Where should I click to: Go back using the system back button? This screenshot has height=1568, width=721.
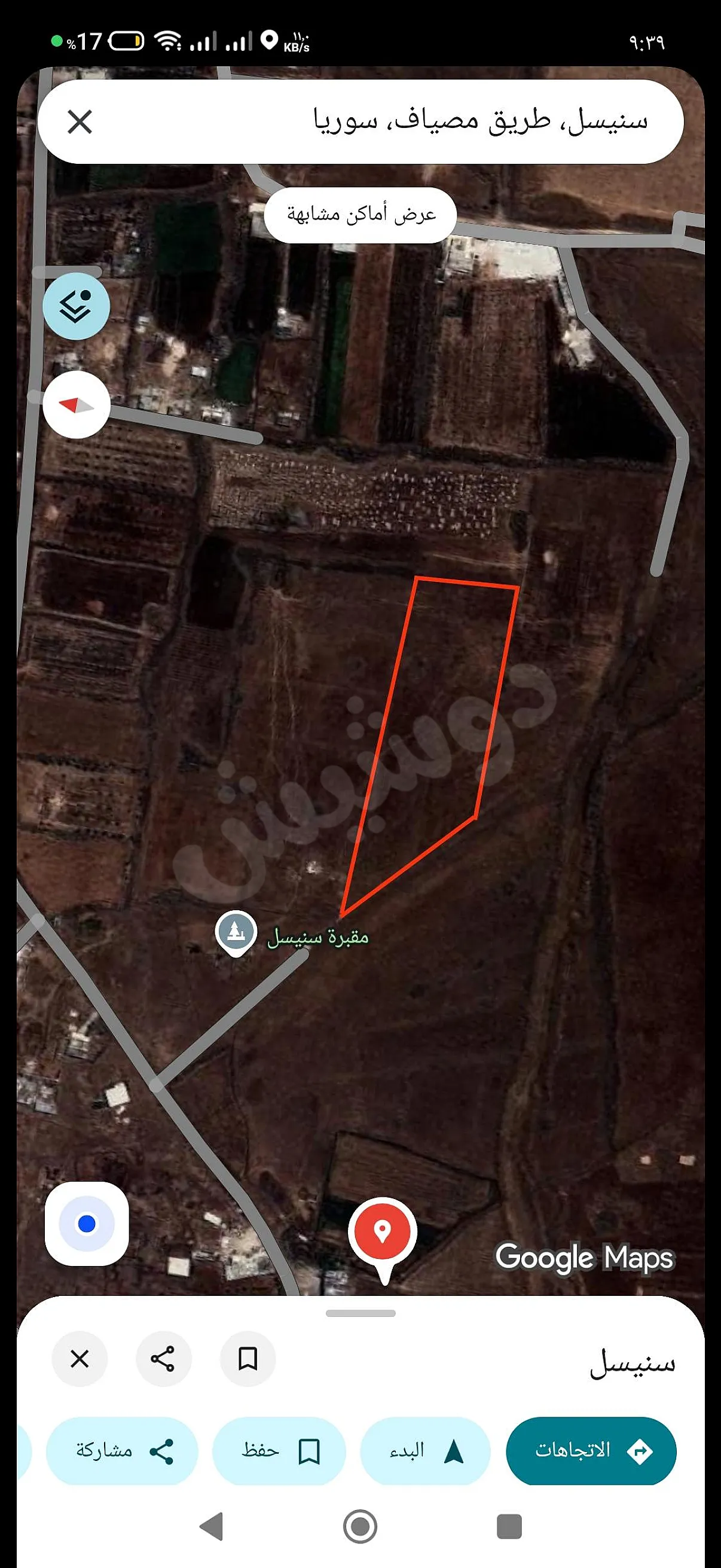212,1527
